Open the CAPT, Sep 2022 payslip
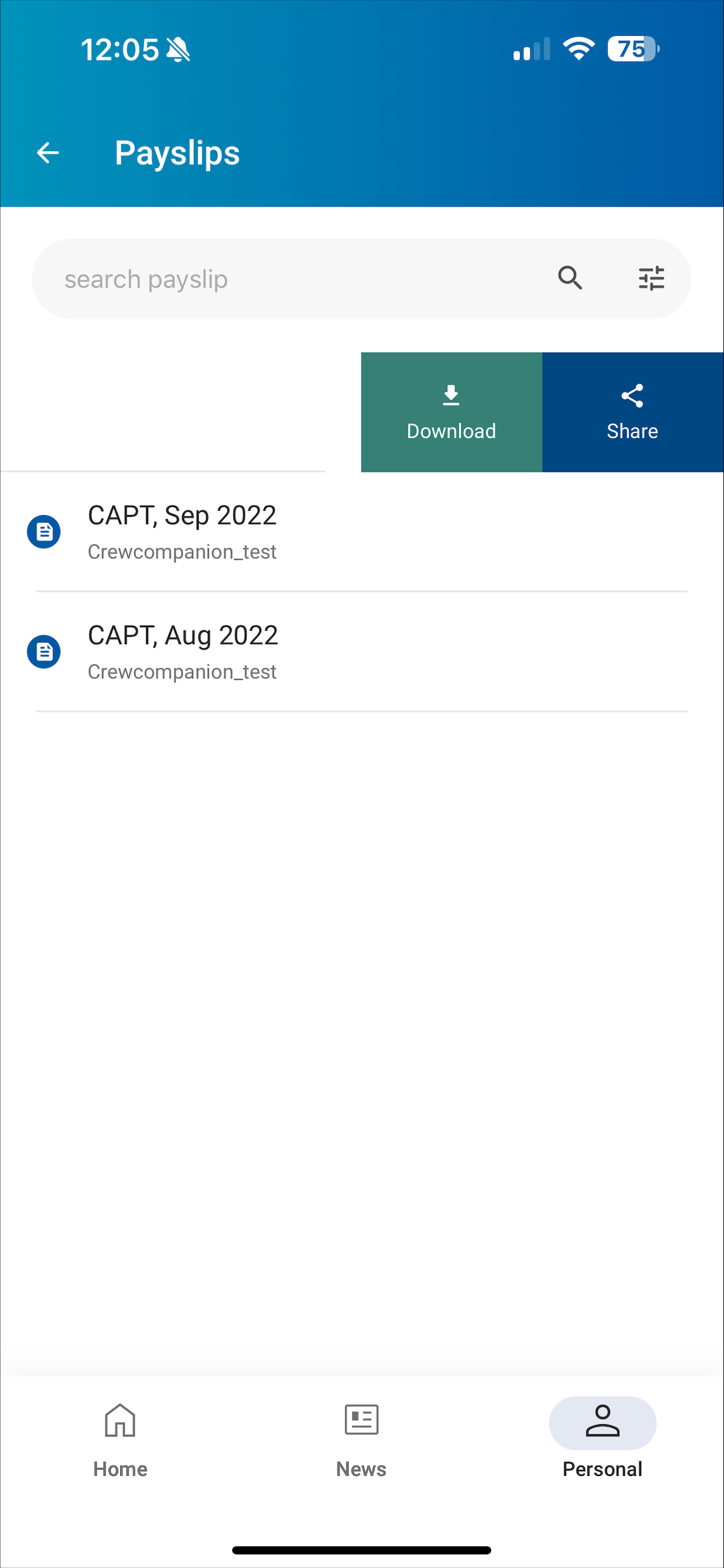724x1568 pixels. 362,532
